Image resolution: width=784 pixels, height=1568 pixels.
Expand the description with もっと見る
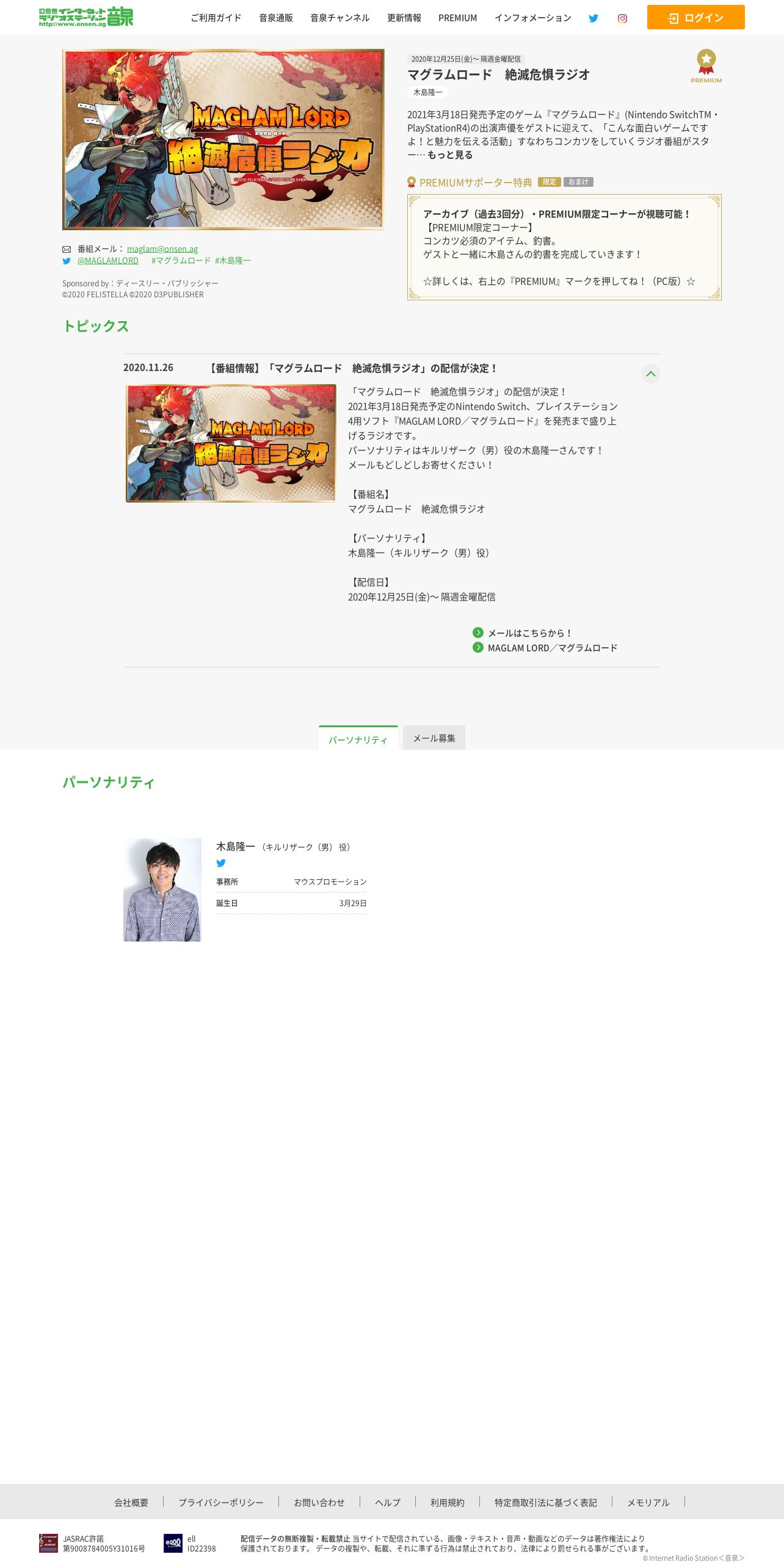coord(450,155)
